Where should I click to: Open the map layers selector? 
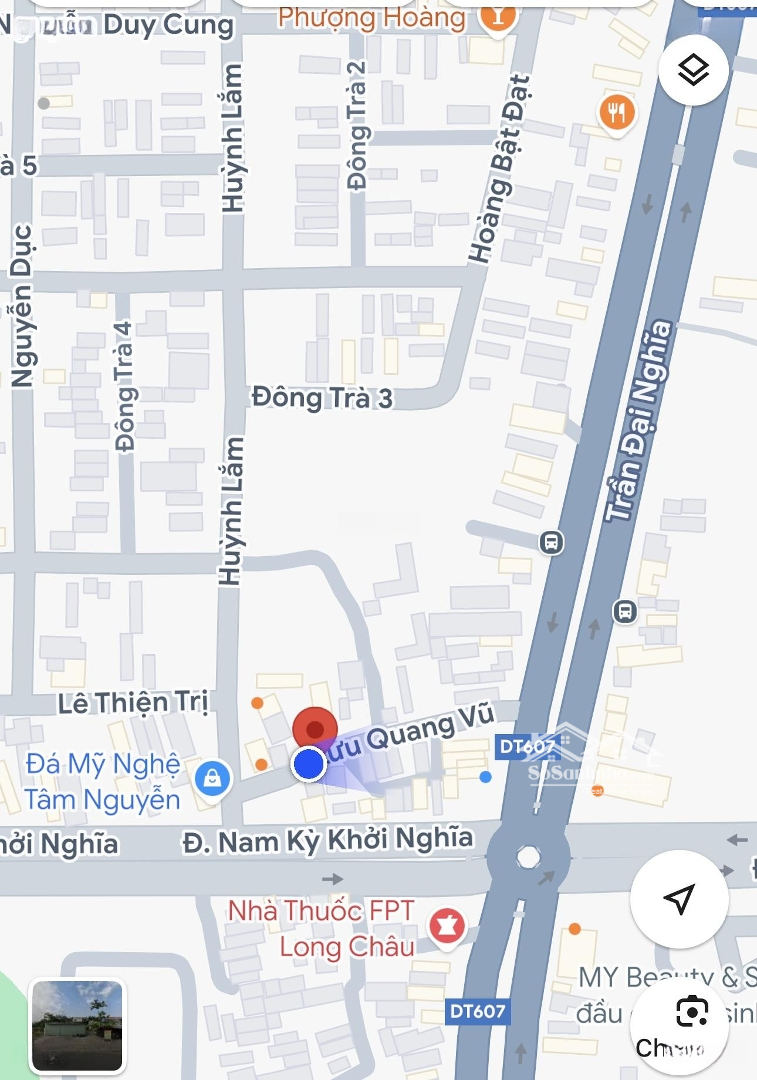pos(693,70)
